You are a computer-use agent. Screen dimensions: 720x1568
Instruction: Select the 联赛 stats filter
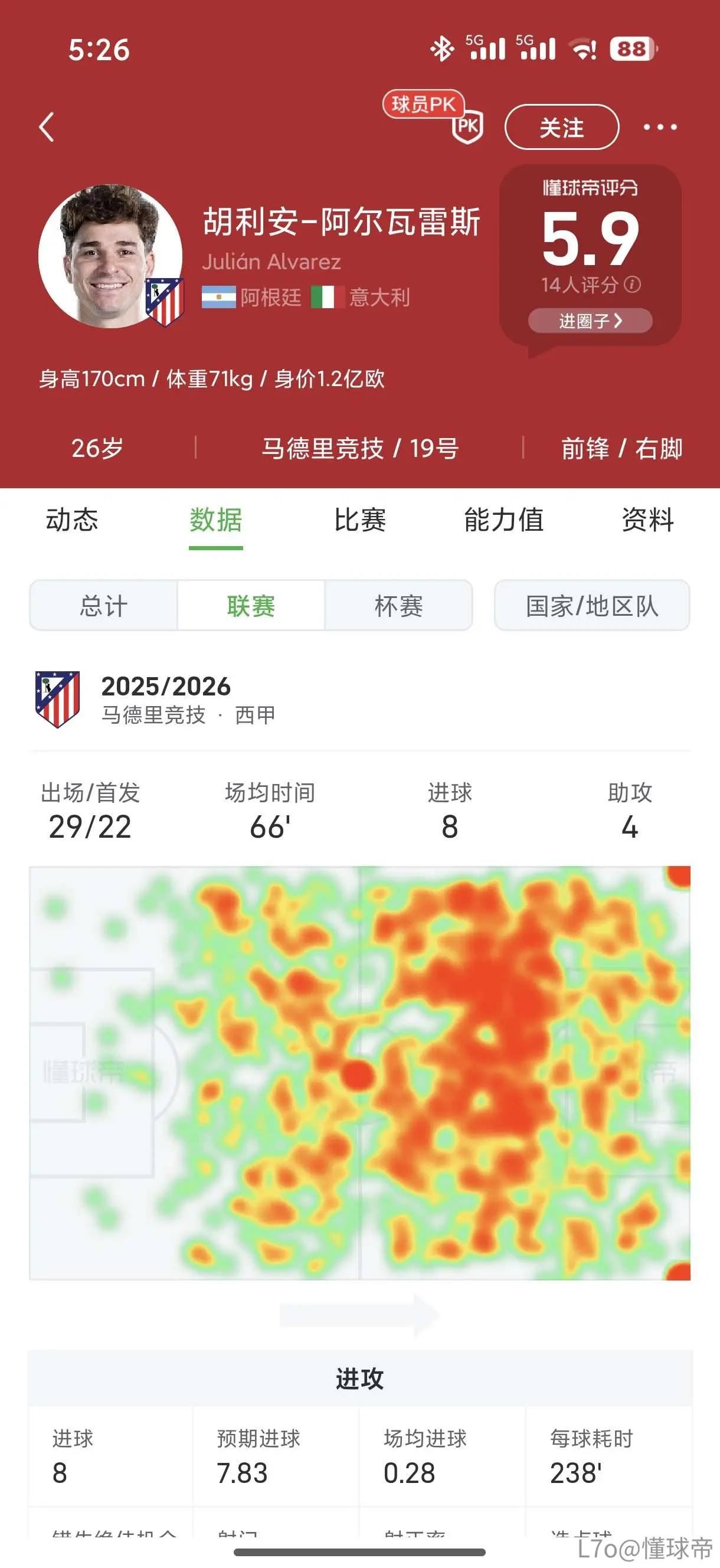(x=251, y=606)
